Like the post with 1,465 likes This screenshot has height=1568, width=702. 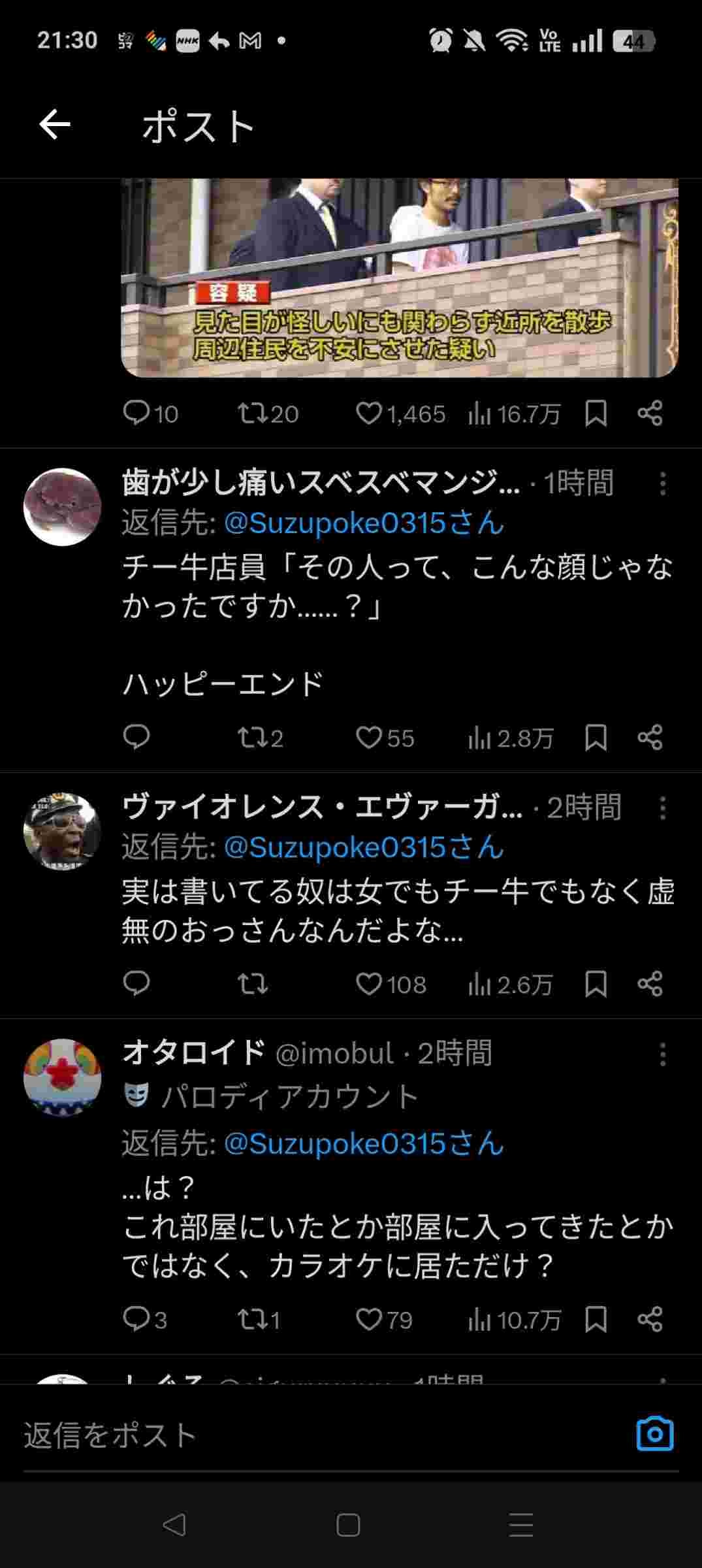(369, 414)
